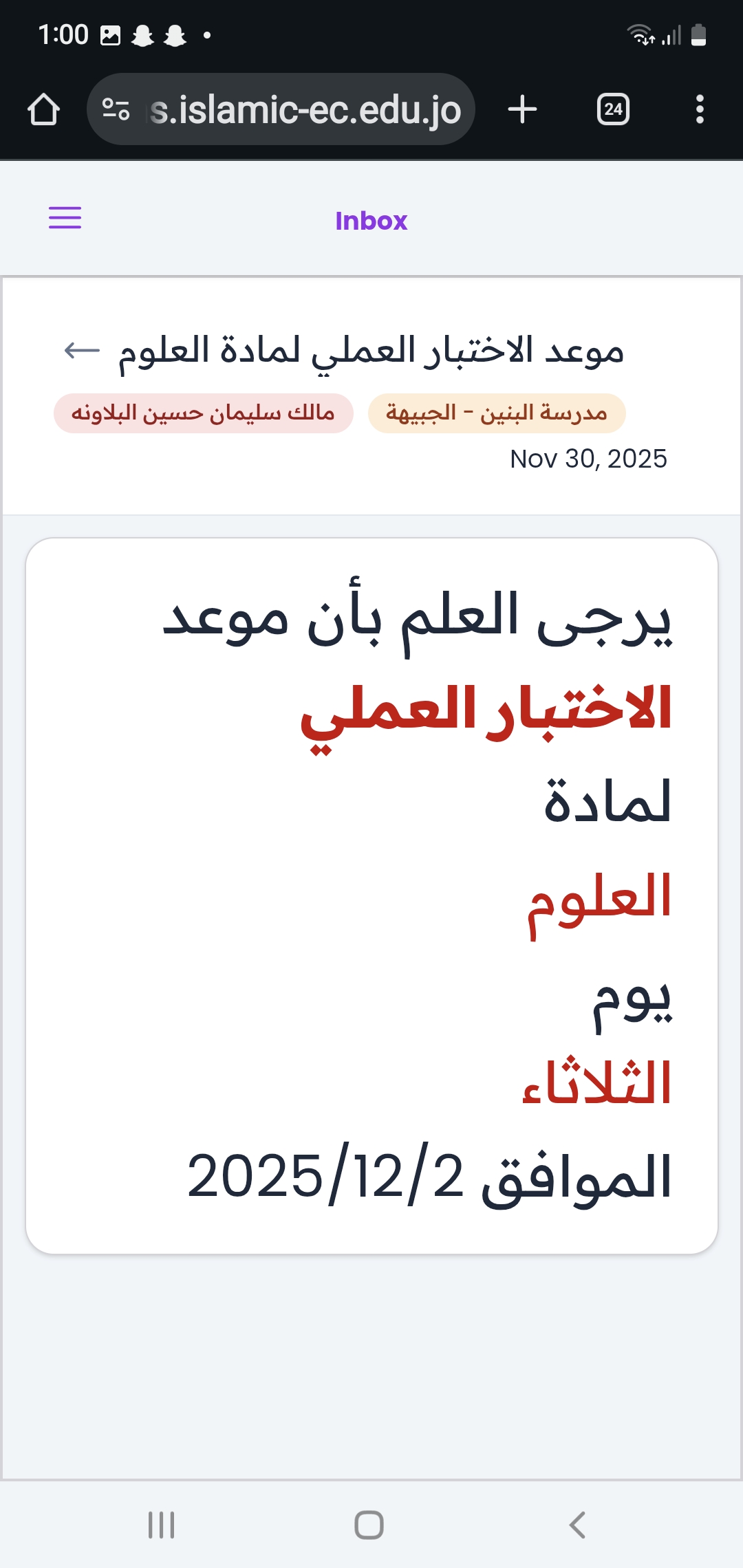Tap the system back button
Image resolution: width=743 pixels, height=1568 pixels.
point(577,1525)
